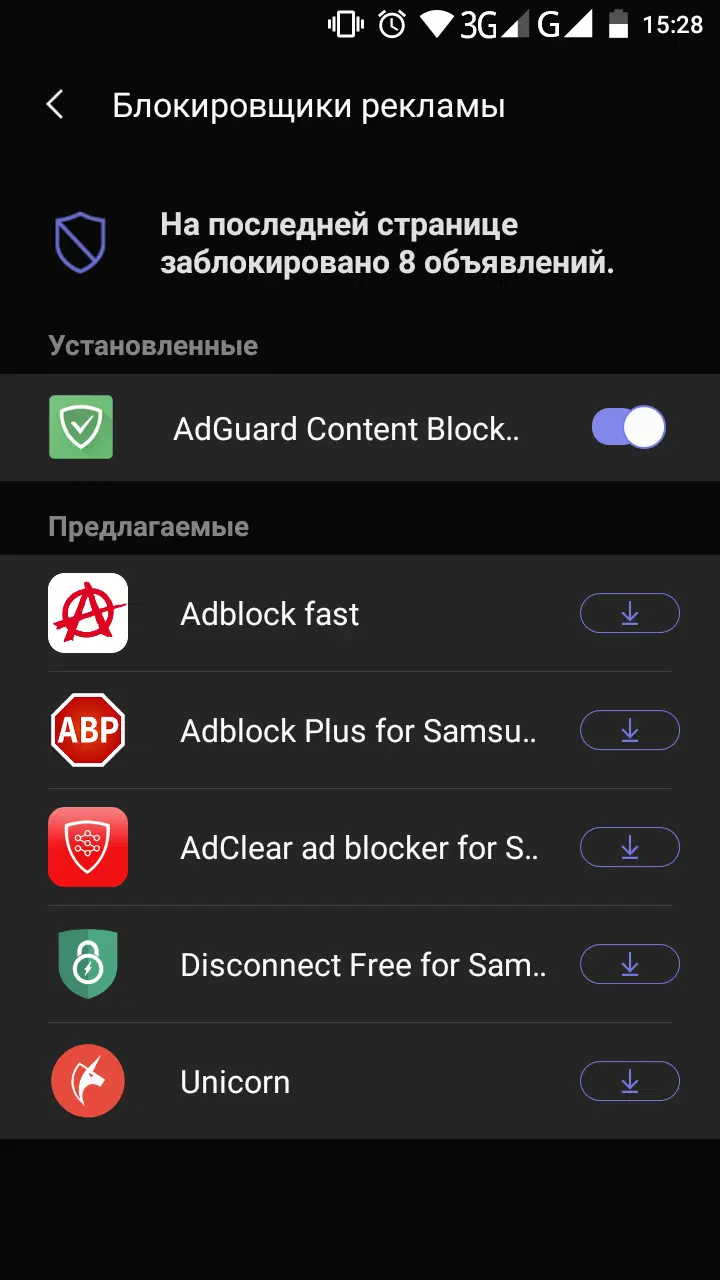Download Adblock Plus for Samsung

coord(629,731)
